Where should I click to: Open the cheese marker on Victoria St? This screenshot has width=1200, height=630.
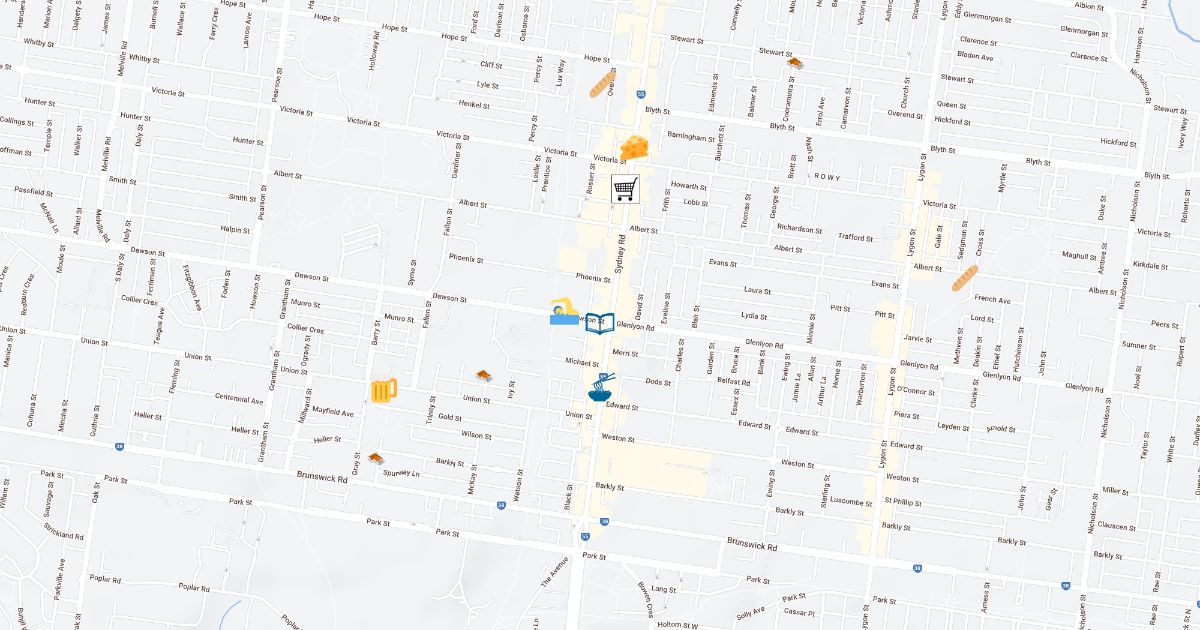(634, 148)
